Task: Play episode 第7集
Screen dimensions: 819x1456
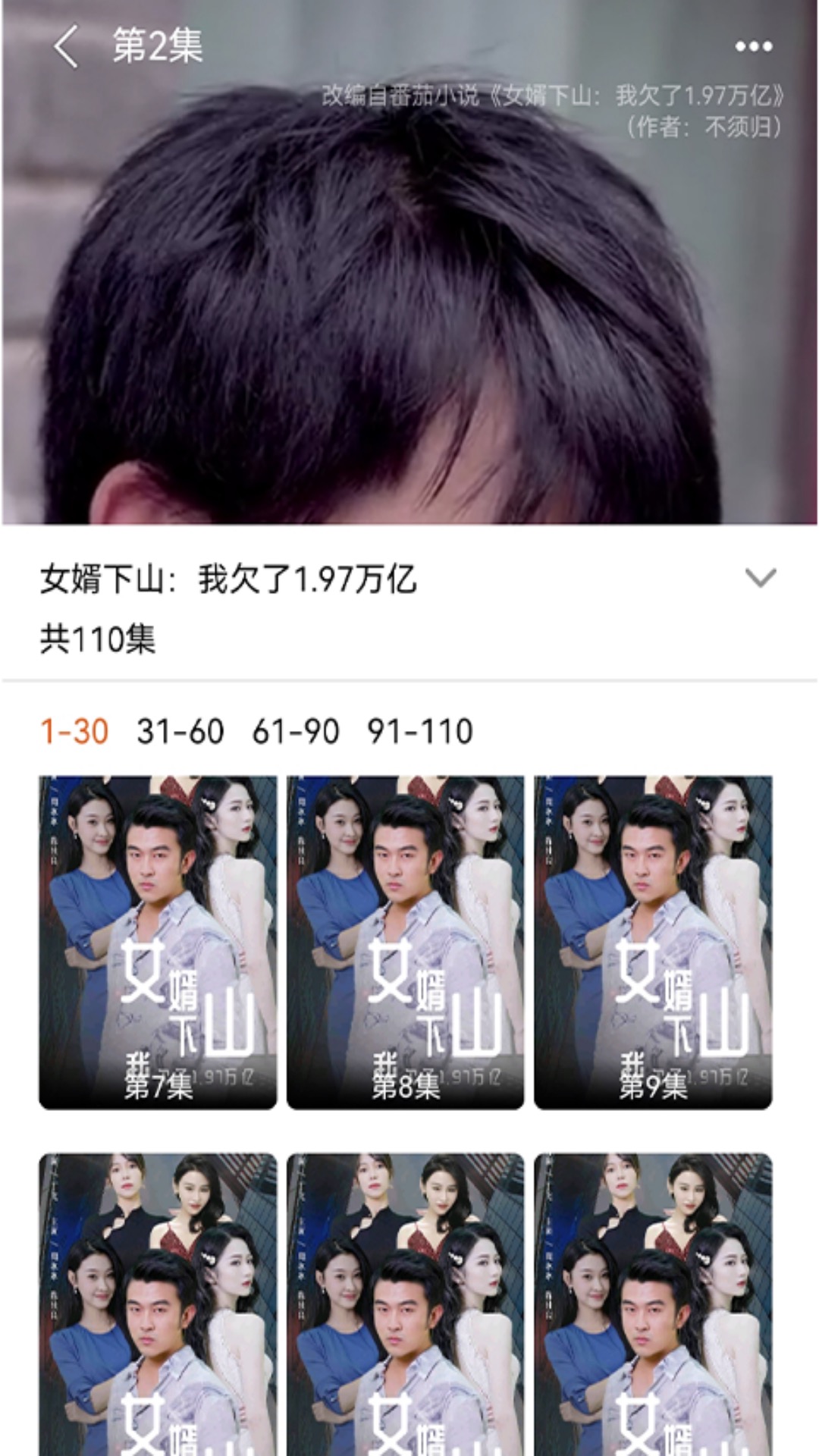Action: pos(158,942)
